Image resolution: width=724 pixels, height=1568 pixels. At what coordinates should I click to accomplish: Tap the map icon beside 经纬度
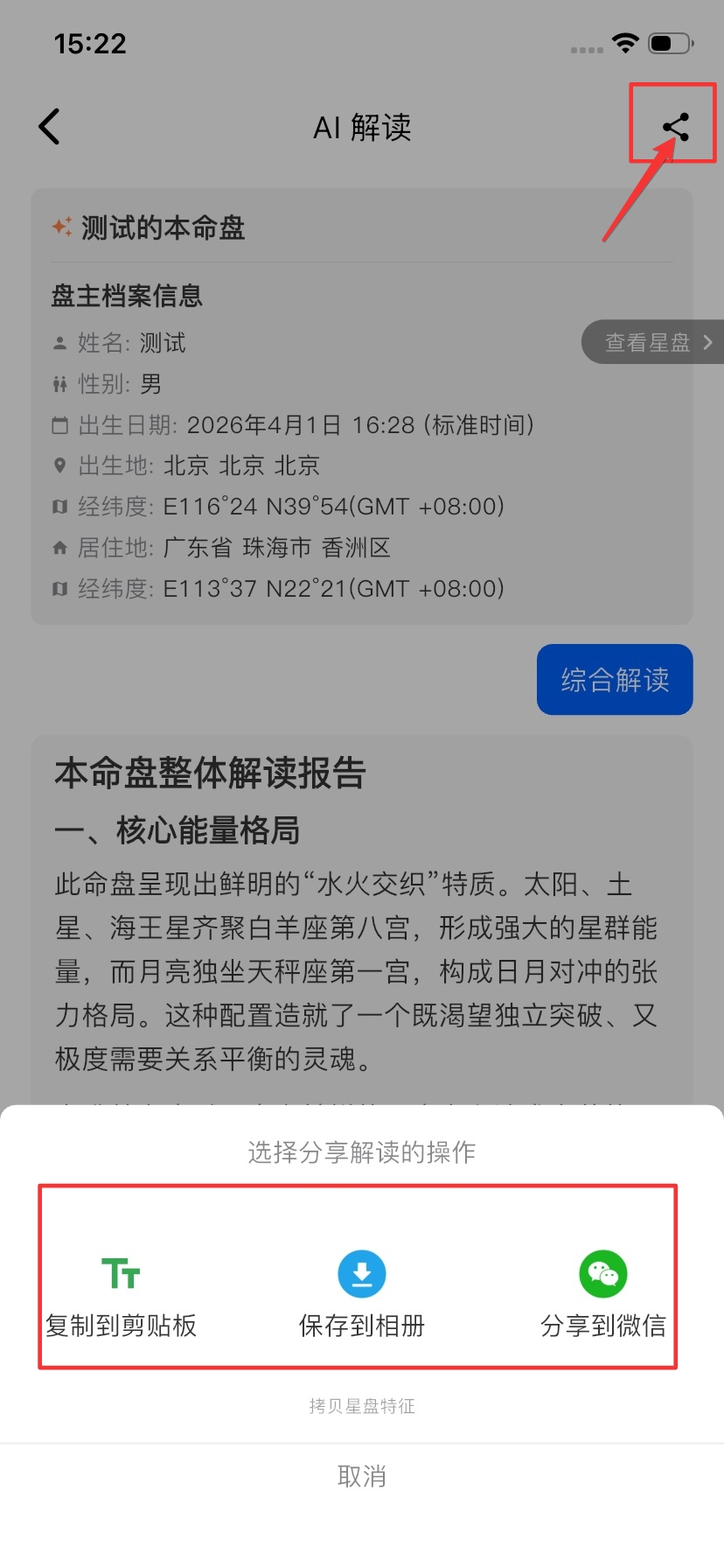[x=59, y=506]
